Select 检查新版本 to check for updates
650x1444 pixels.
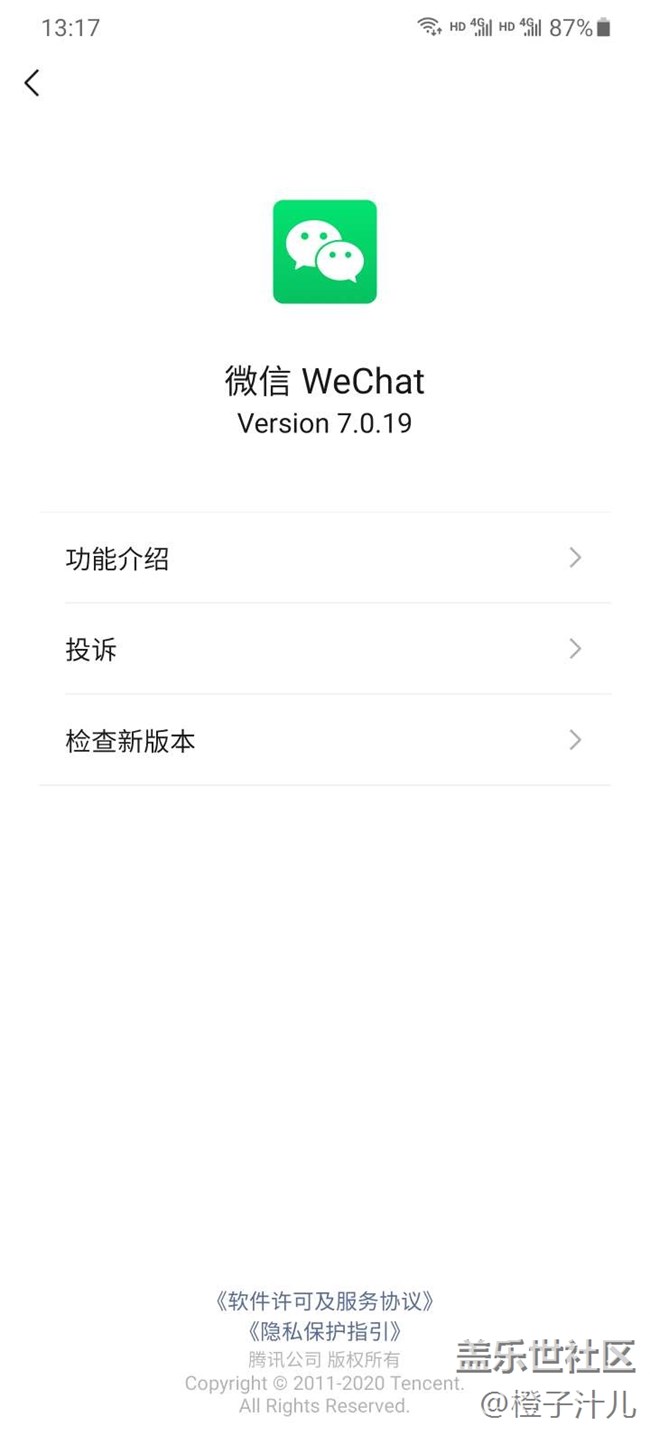point(325,741)
